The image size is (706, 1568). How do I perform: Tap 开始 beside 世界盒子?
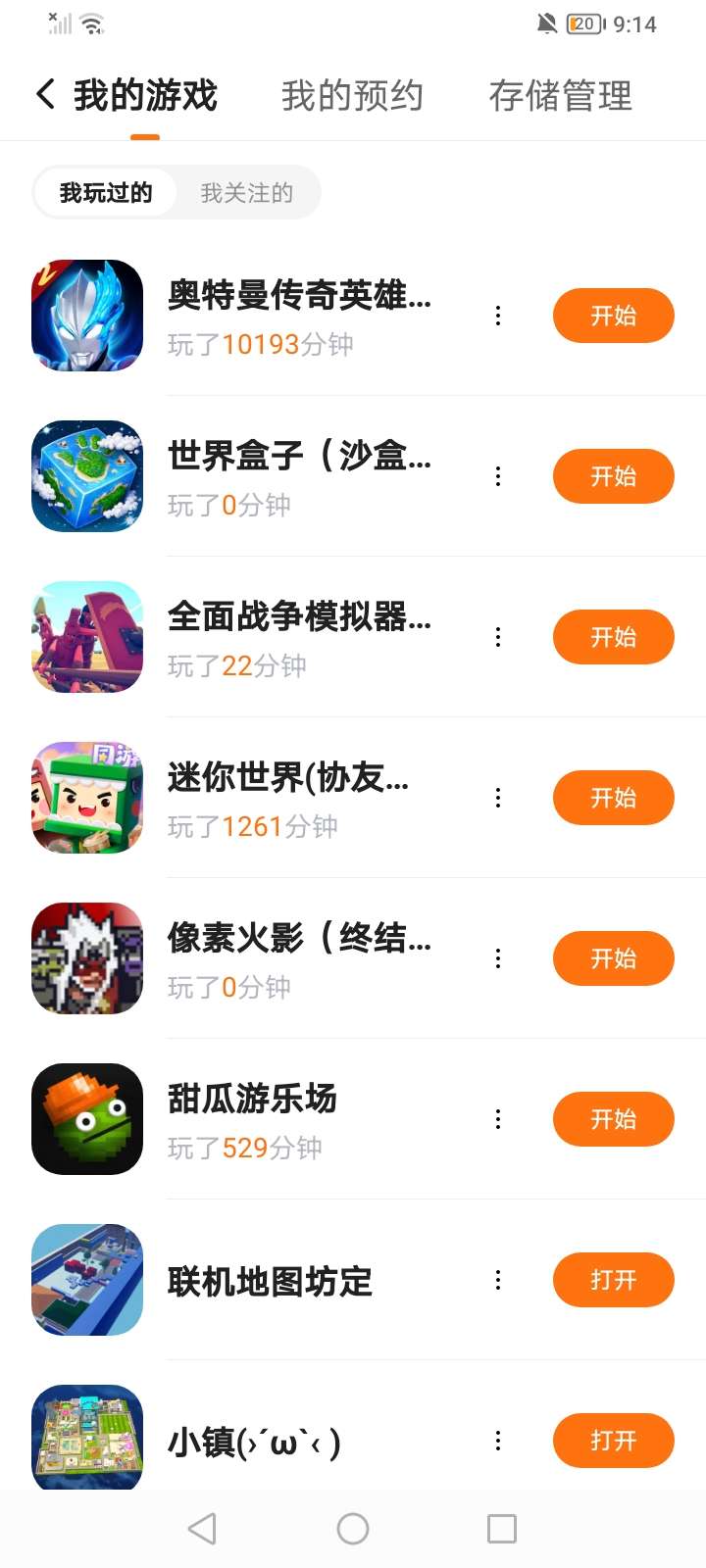pyautogui.click(x=613, y=476)
